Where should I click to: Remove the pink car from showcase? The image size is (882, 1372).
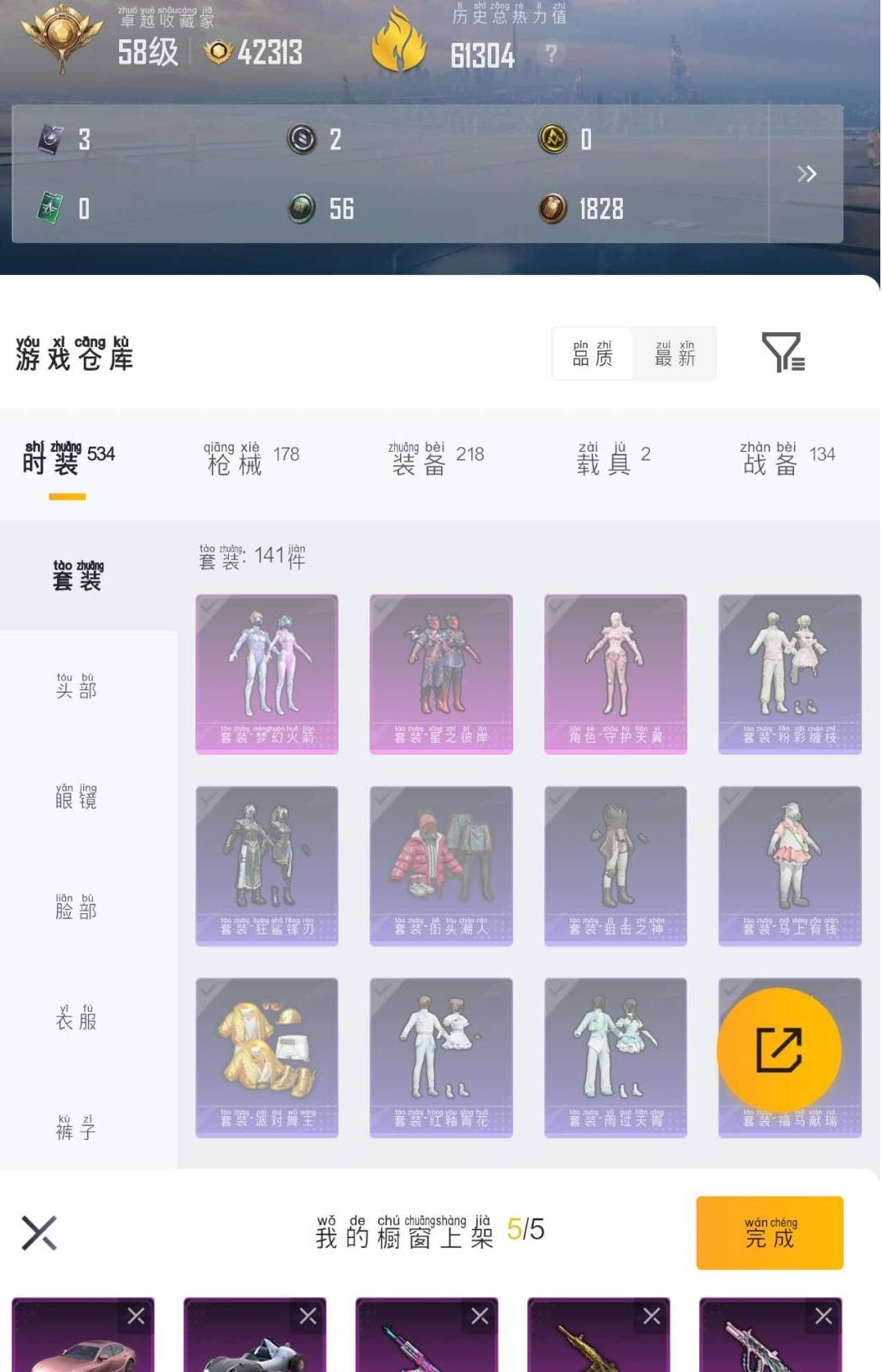coord(137,1316)
